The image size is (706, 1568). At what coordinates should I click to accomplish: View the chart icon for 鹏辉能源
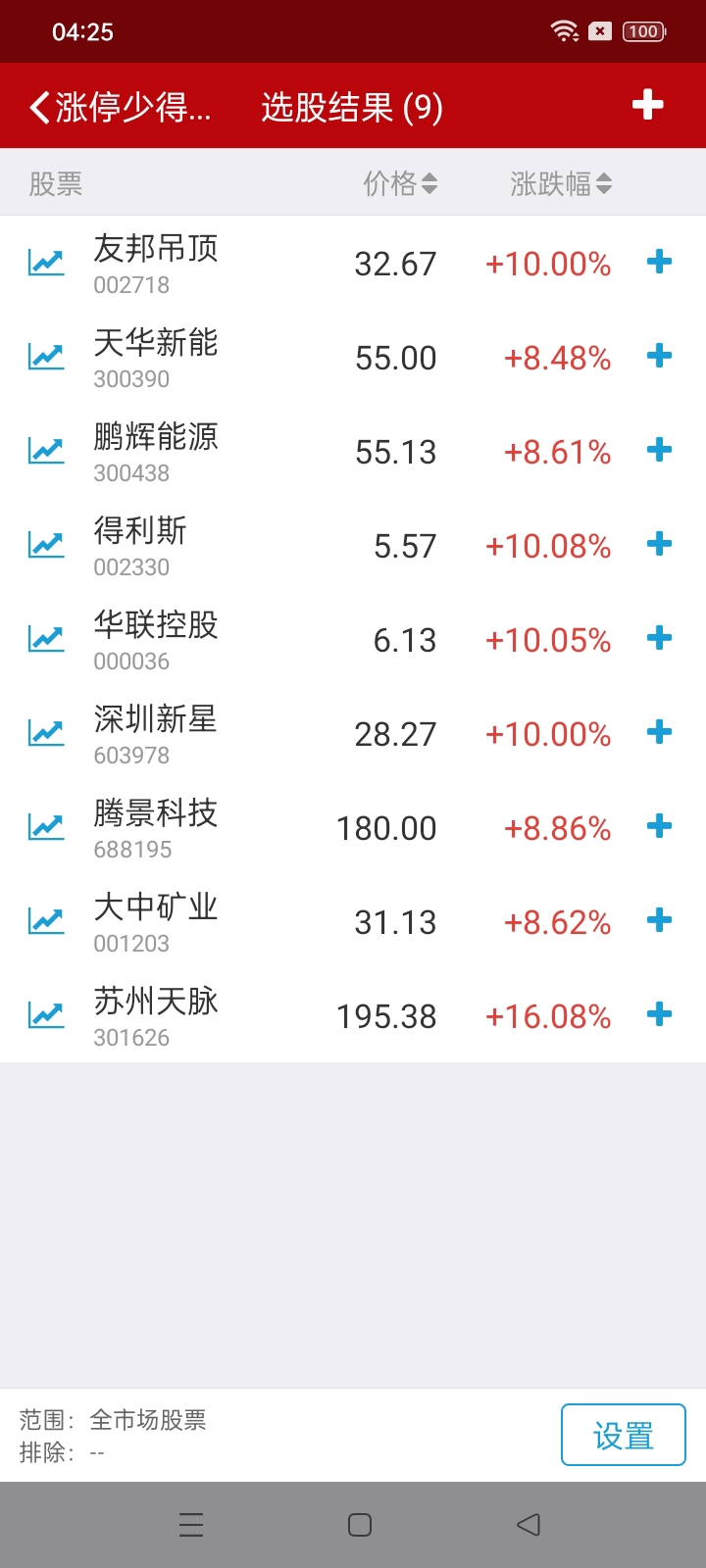click(46, 451)
